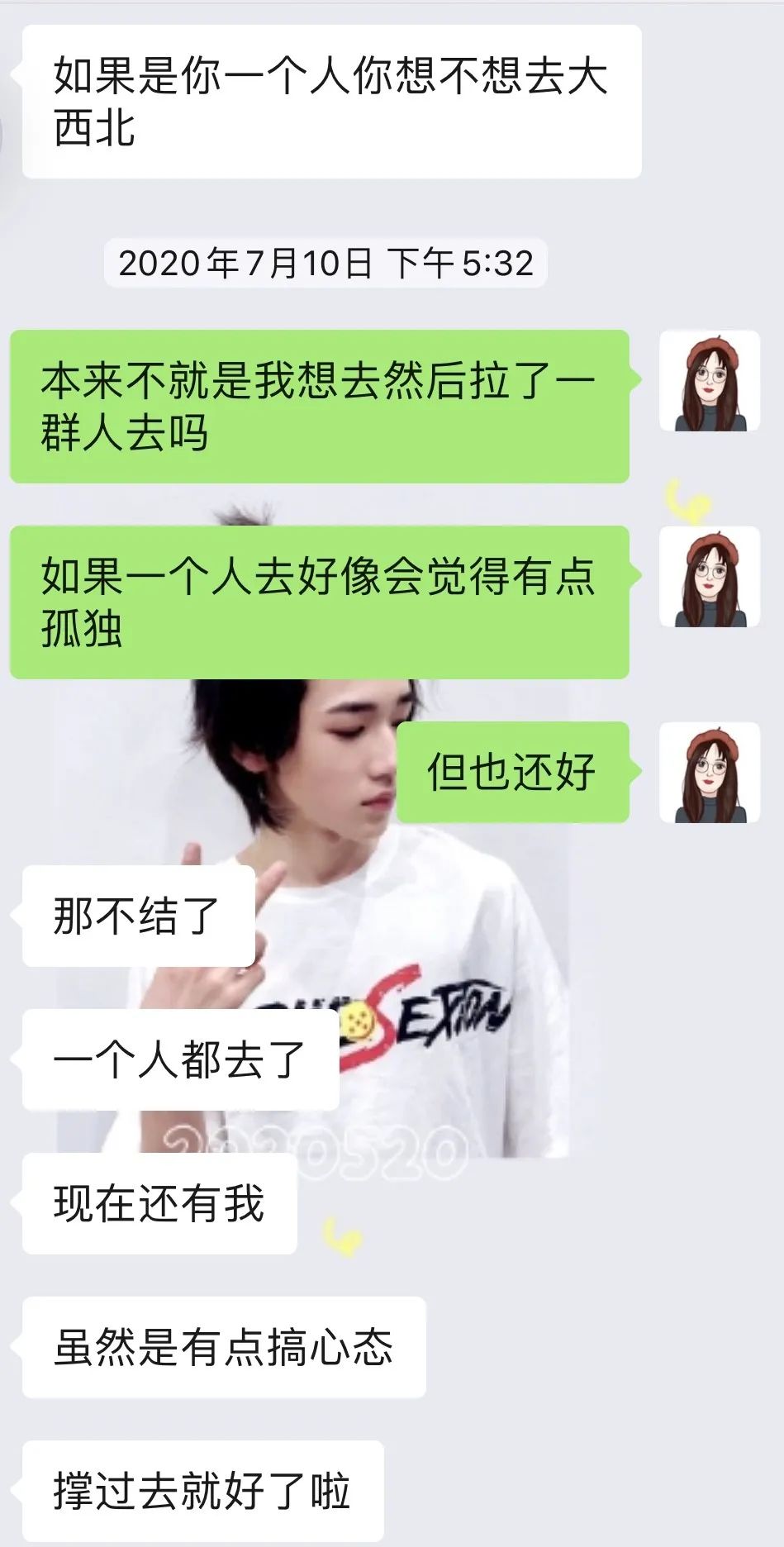Tap the avatar next to "如果一个人去好像会觉得有点孤独"
Image resolution: width=784 pixels, height=1547 pixels.
coord(710,576)
